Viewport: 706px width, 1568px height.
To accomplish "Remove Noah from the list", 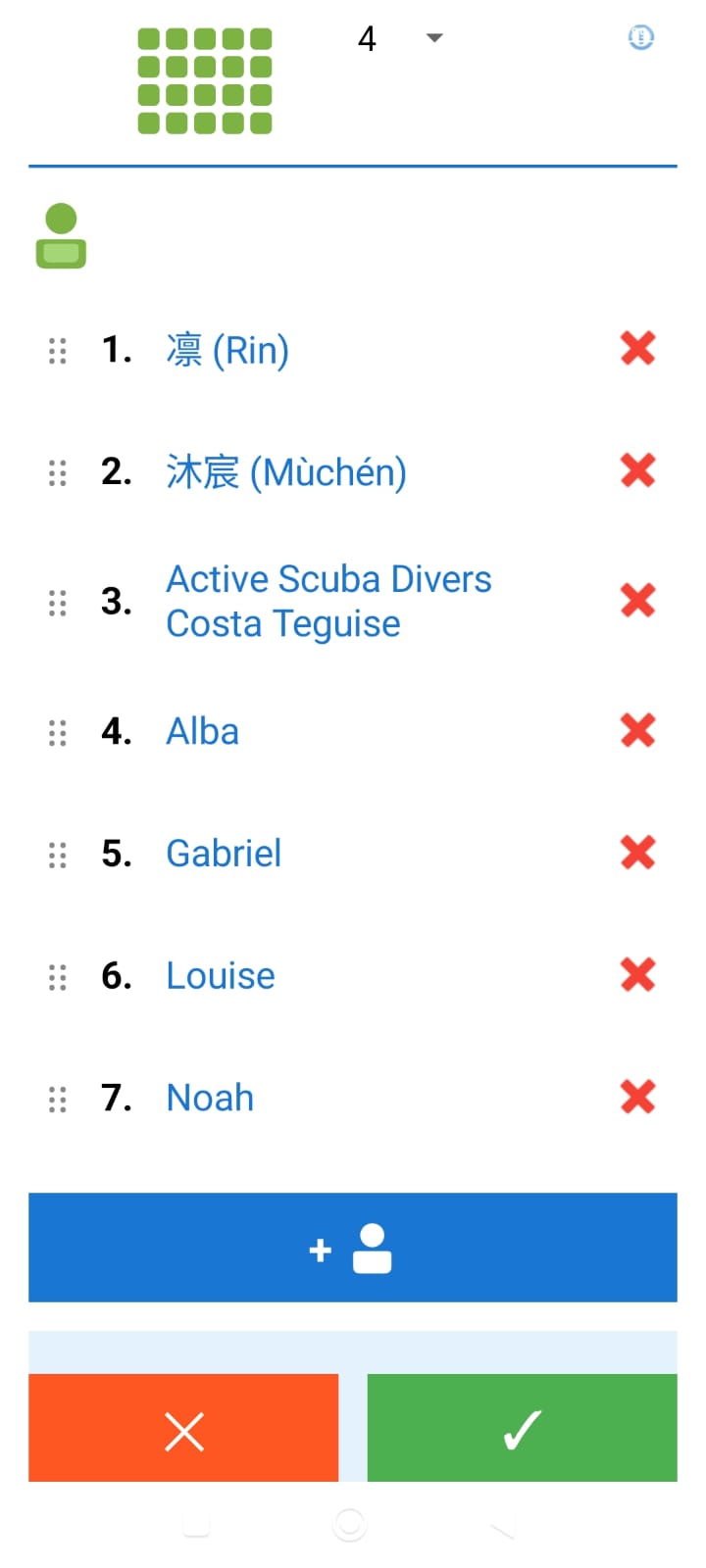I will pos(637,1097).
